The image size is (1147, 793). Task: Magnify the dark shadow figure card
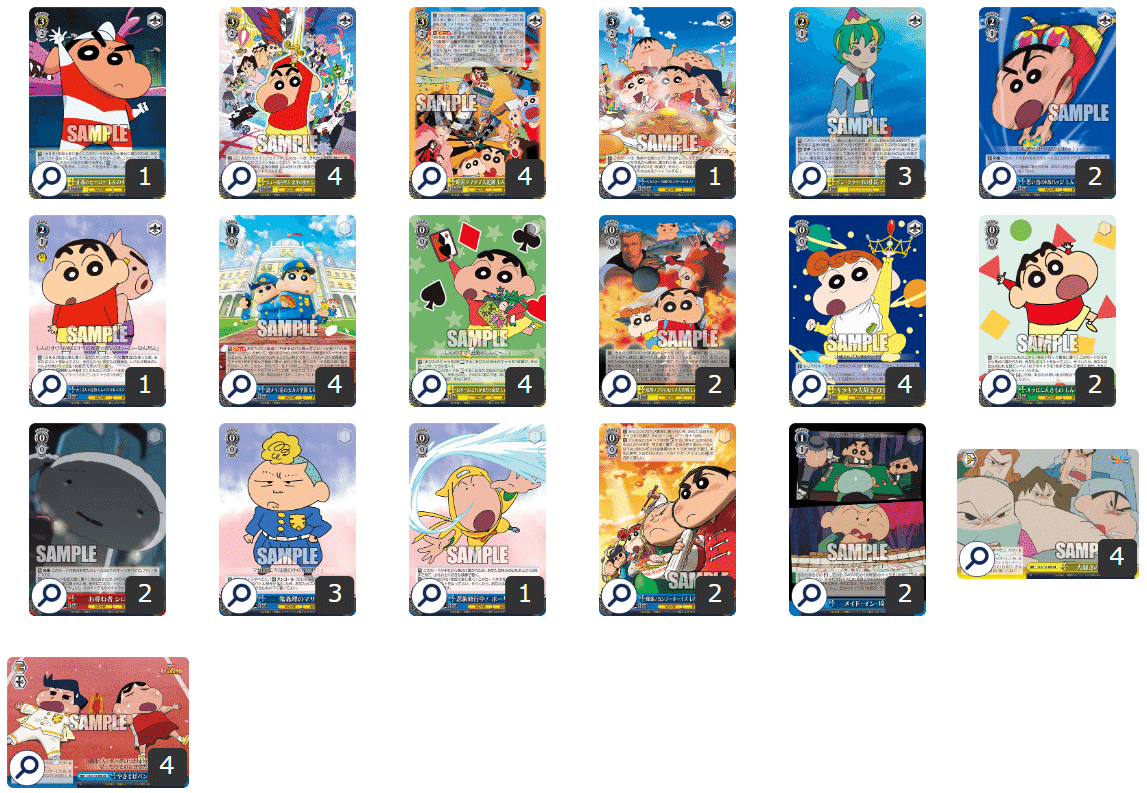click(x=49, y=595)
